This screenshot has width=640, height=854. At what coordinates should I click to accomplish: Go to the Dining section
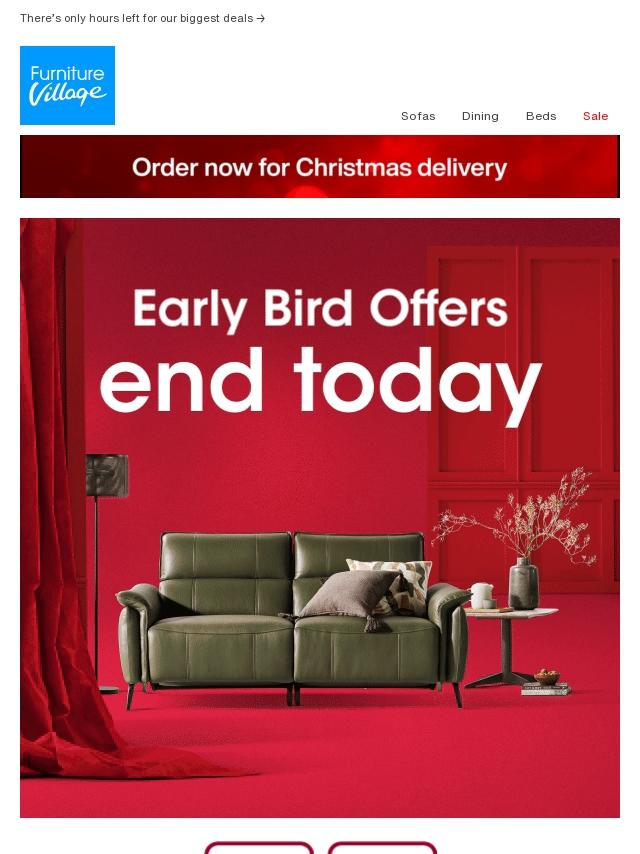coord(480,116)
